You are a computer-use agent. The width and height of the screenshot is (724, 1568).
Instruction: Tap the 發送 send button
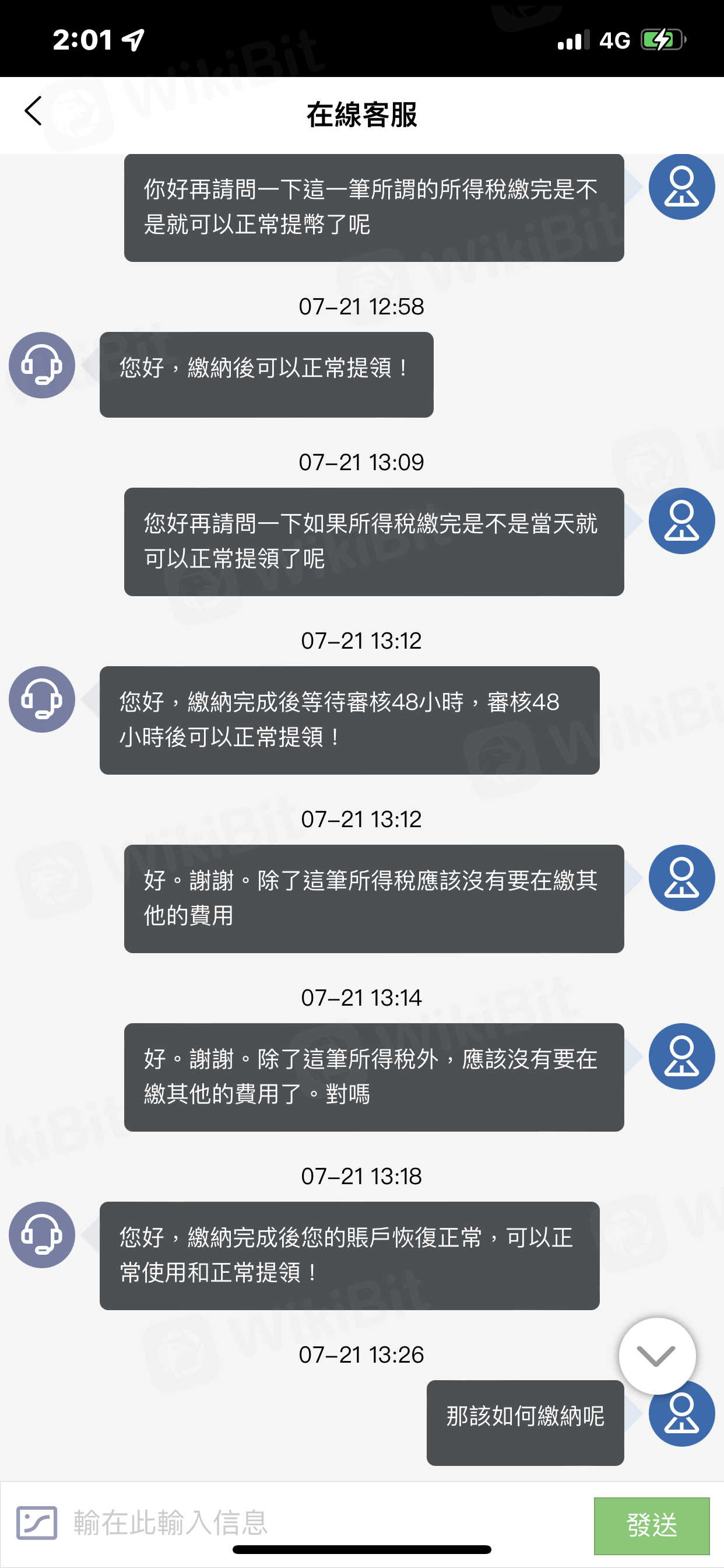651,1525
